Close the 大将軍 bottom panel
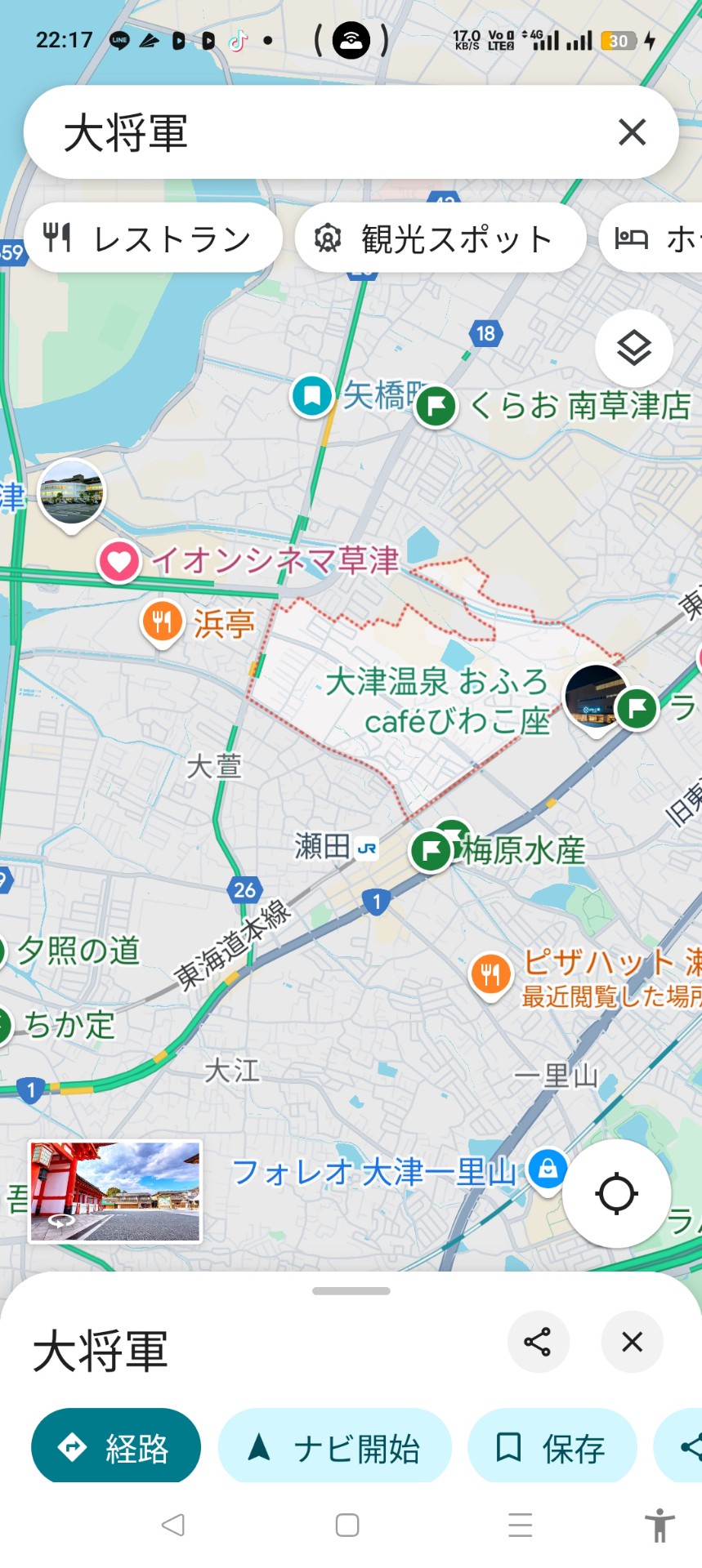The image size is (702, 1568). [632, 1342]
